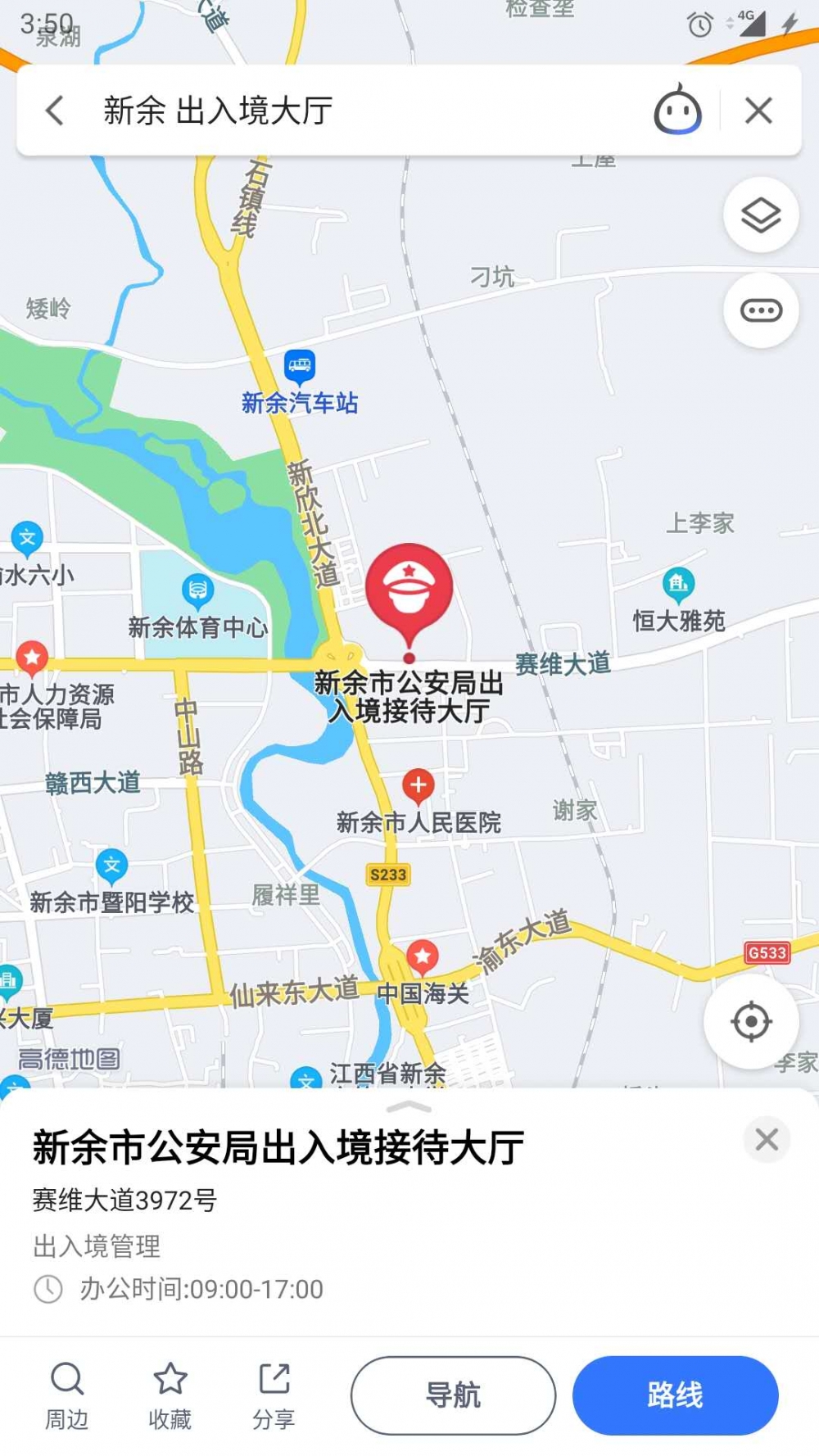The width and height of the screenshot is (819, 1456).
Task: Tap the red police station pin
Action: (x=409, y=591)
